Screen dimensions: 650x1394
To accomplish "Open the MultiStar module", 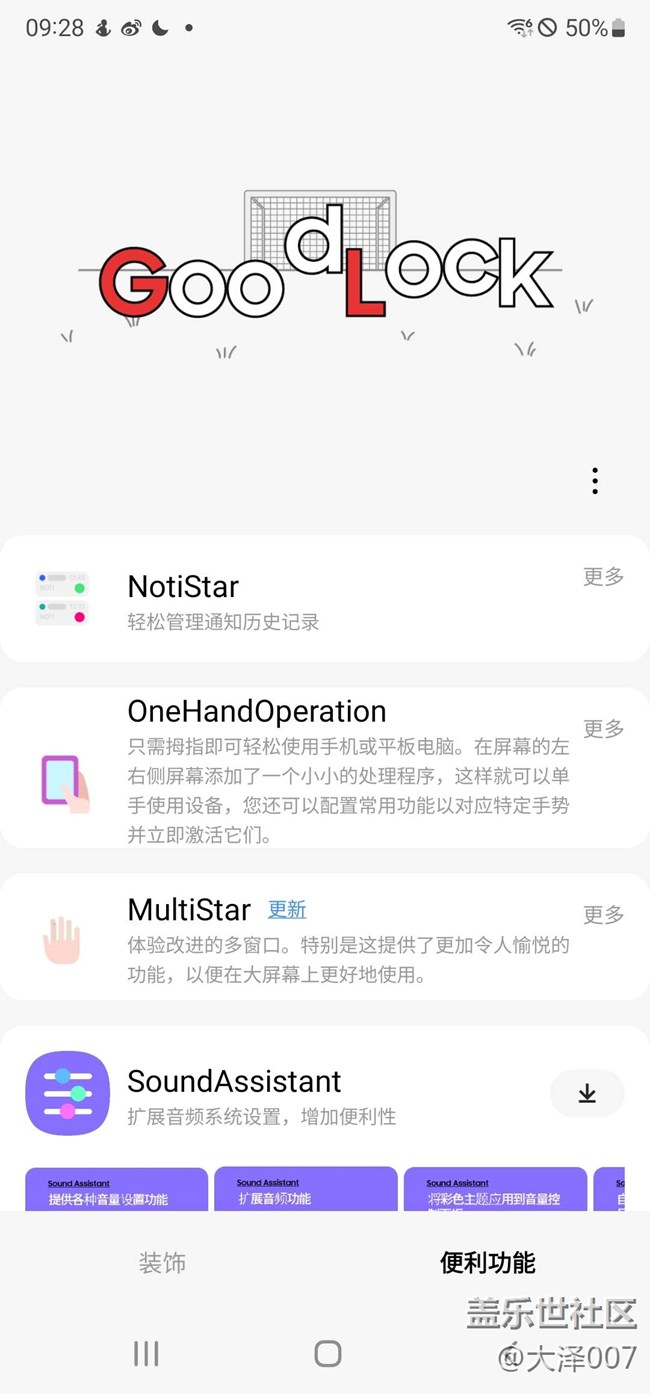I will pos(189,910).
